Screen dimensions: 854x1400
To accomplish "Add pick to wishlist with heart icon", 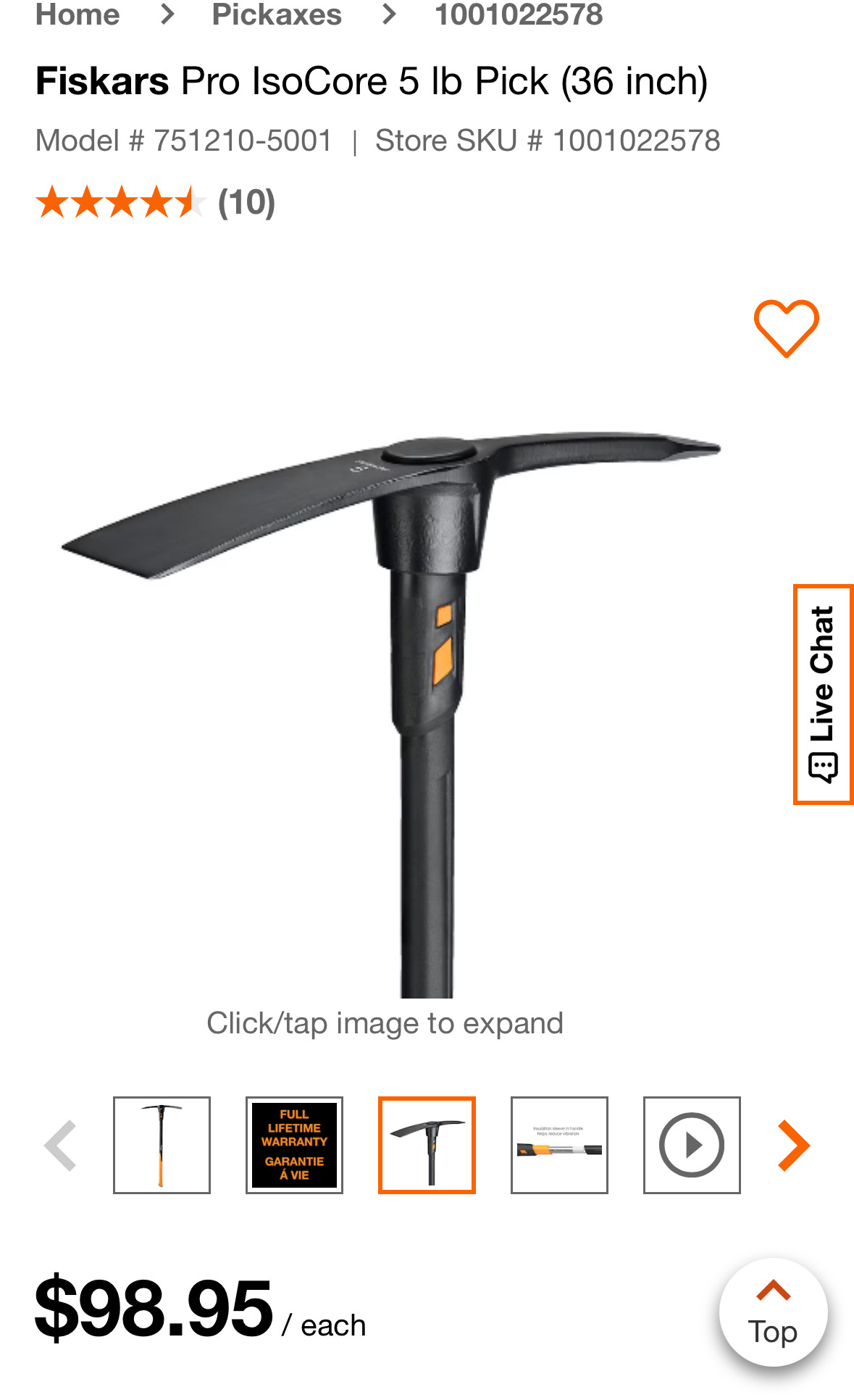I will pyautogui.click(x=786, y=328).
